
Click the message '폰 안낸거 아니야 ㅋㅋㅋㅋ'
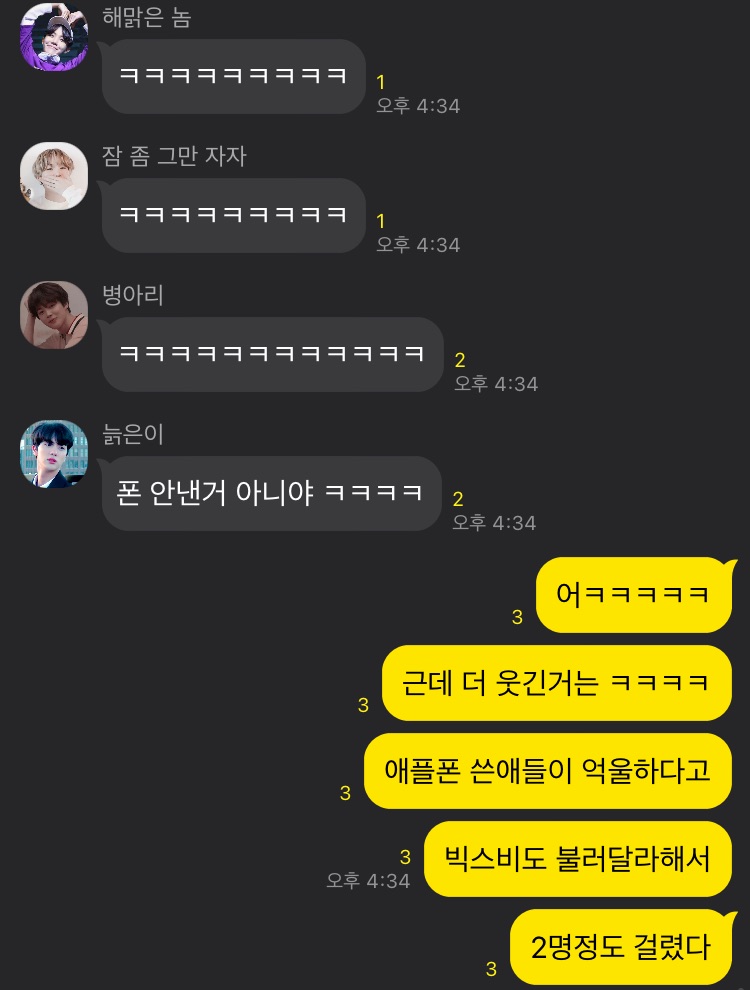coord(270,493)
